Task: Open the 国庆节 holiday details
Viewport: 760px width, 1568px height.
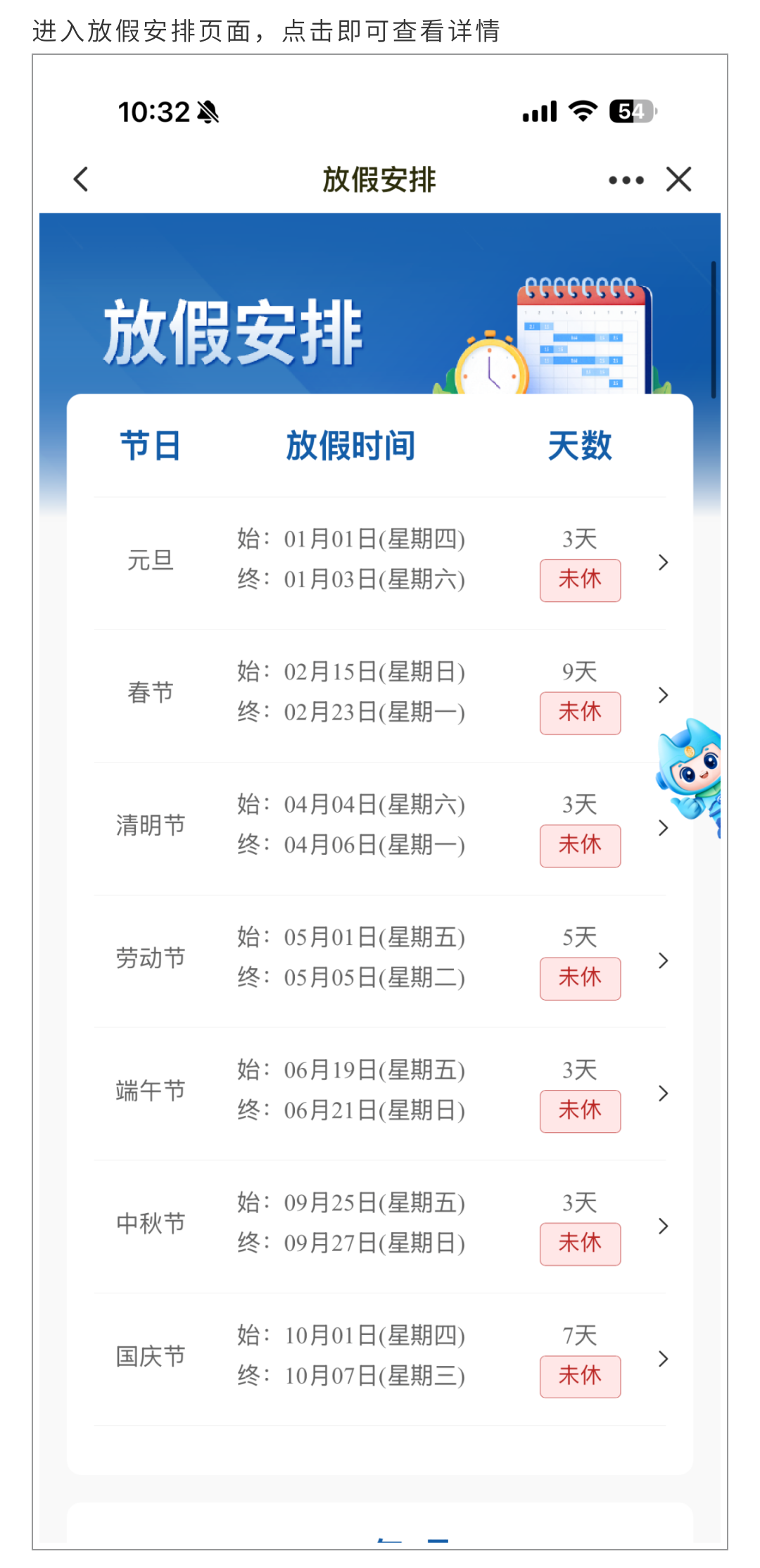Action: (380, 1357)
